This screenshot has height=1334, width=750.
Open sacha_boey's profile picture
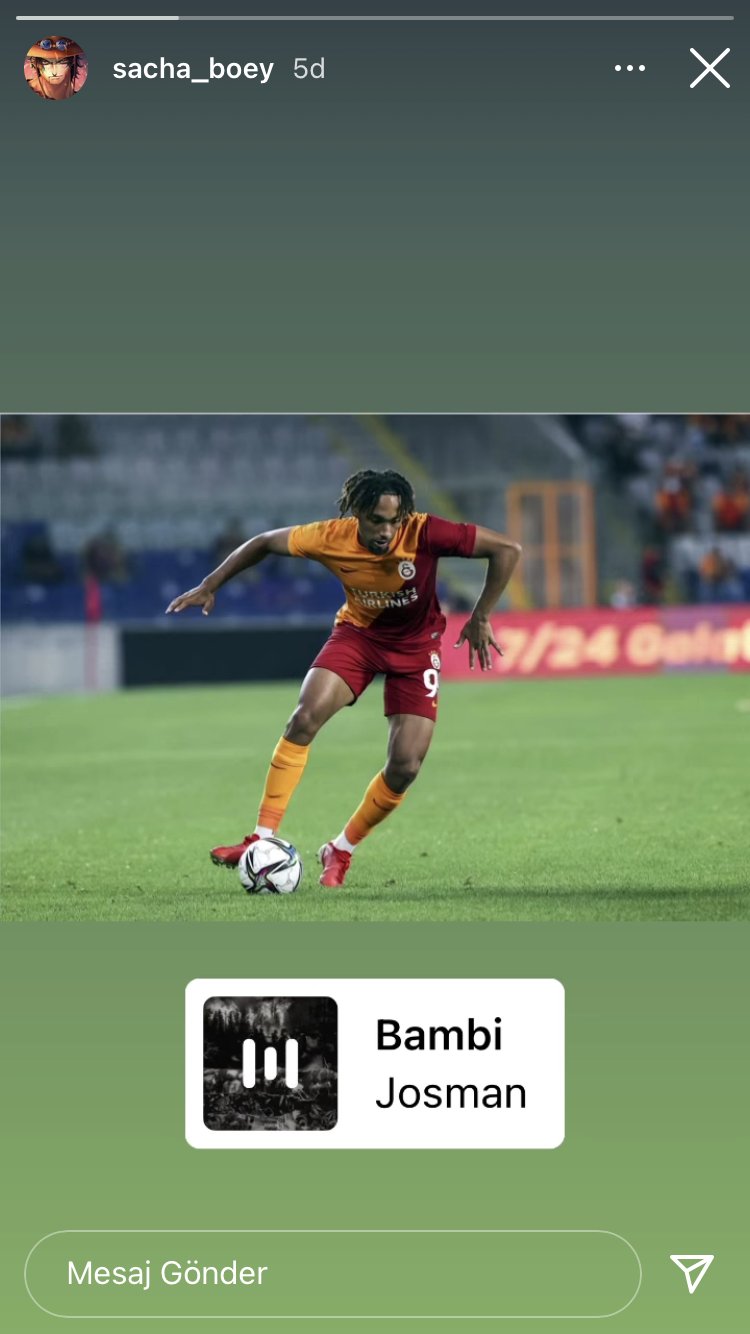(x=55, y=68)
